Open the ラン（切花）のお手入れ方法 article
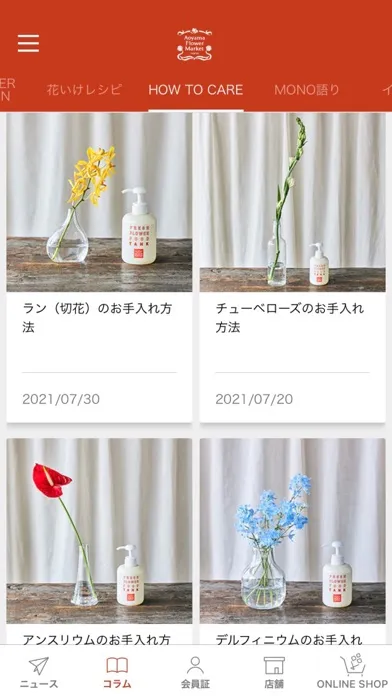392x696 pixels. point(99,268)
